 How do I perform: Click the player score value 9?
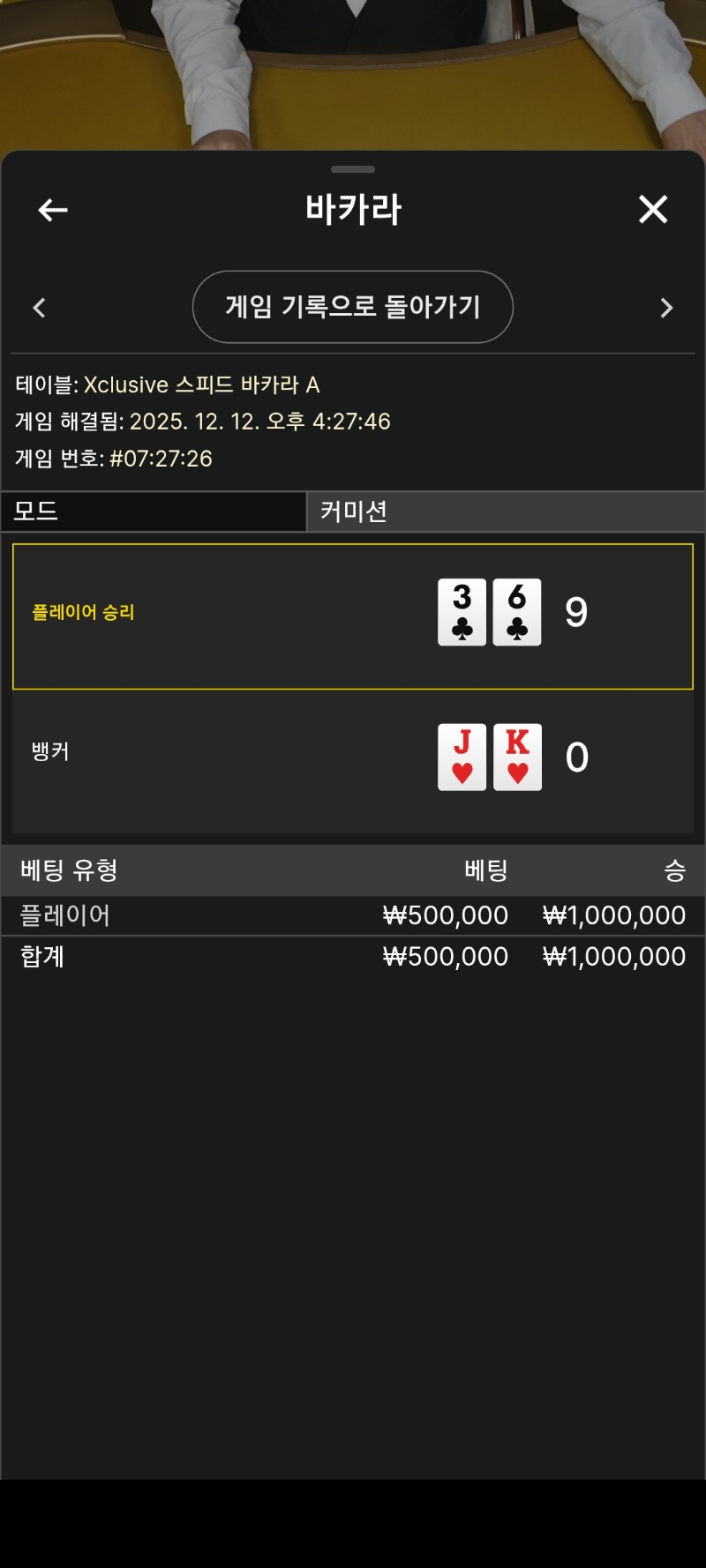pos(576,612)
